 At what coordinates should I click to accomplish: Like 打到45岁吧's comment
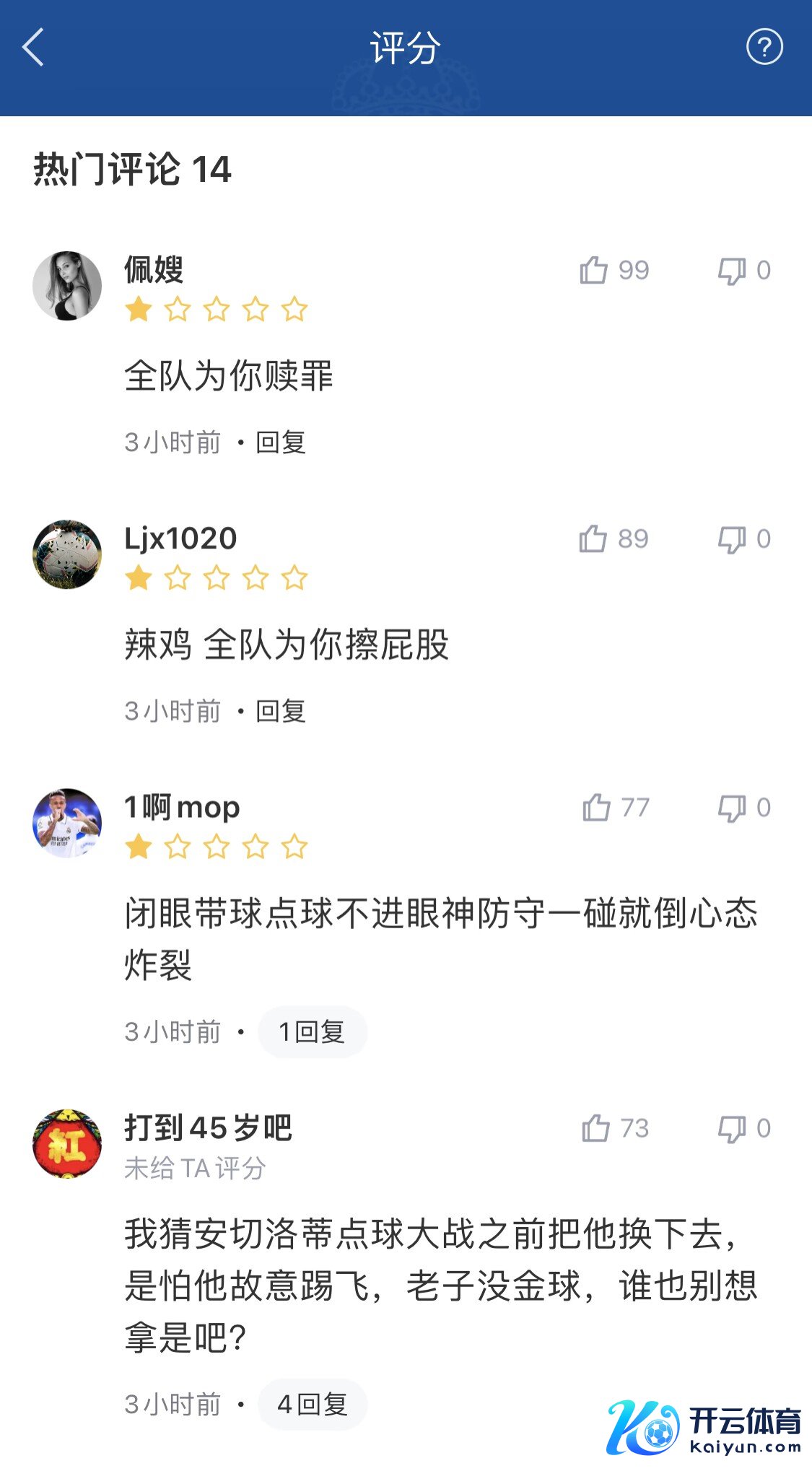[x=596, y=1128]
